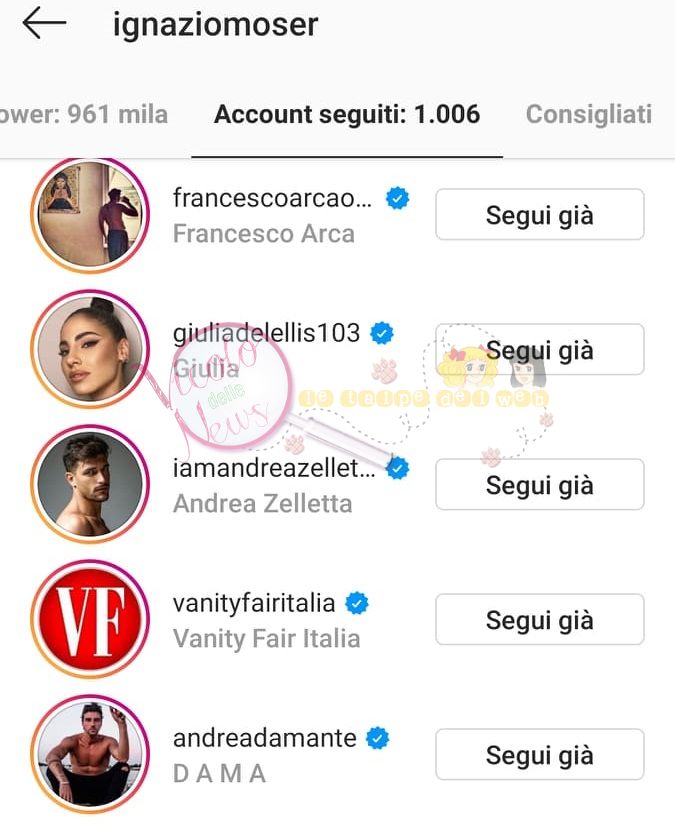675x825 pixels.
Task: Select the Account seguiti tab
Action: tap(347, 114)
